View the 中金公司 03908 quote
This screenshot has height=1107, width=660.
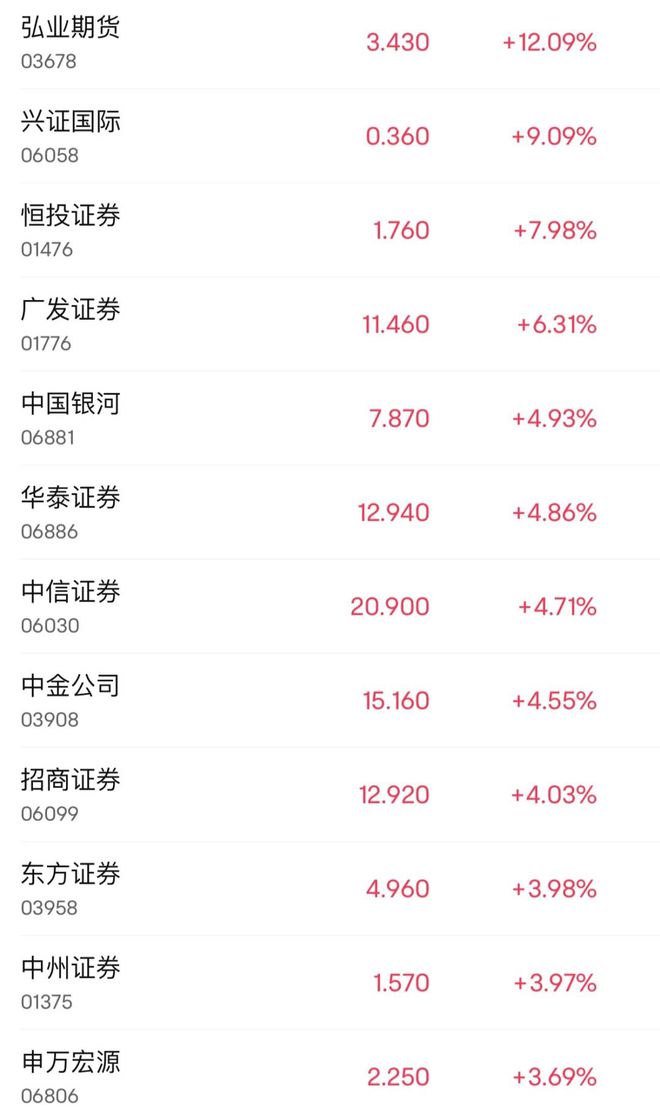tap(330, 700)
